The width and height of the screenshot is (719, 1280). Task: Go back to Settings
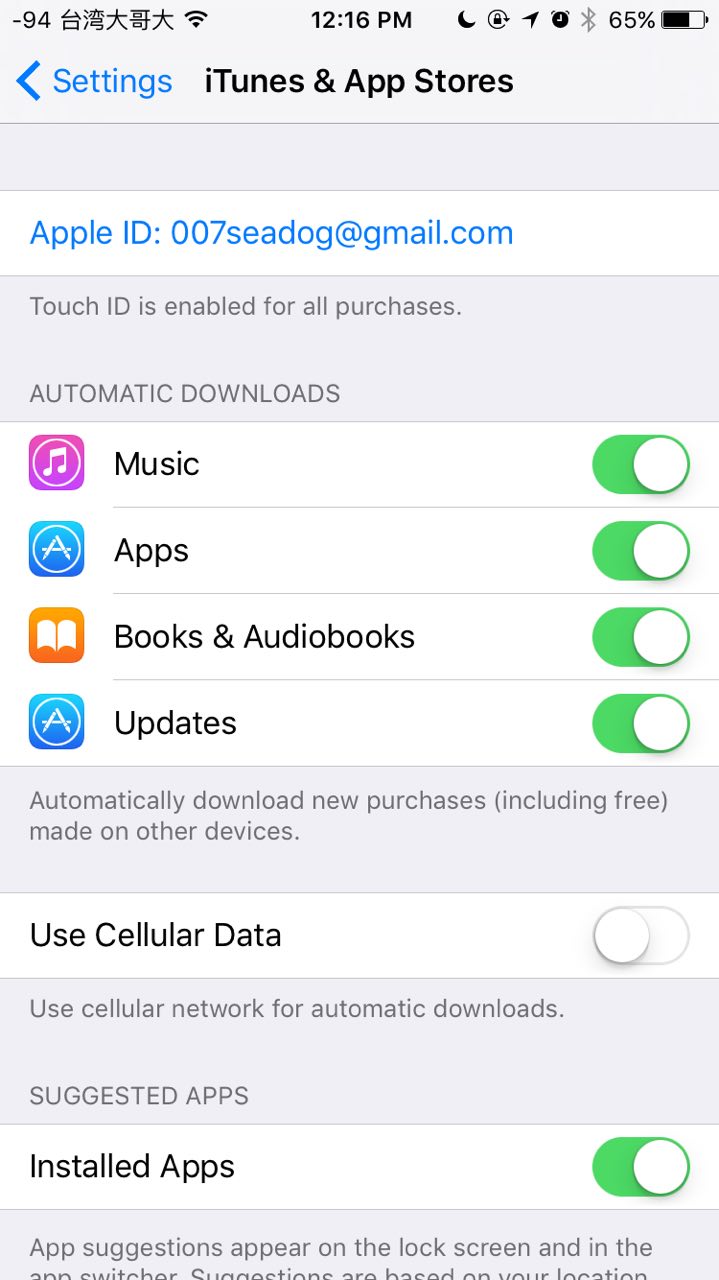tap(95, 81)
